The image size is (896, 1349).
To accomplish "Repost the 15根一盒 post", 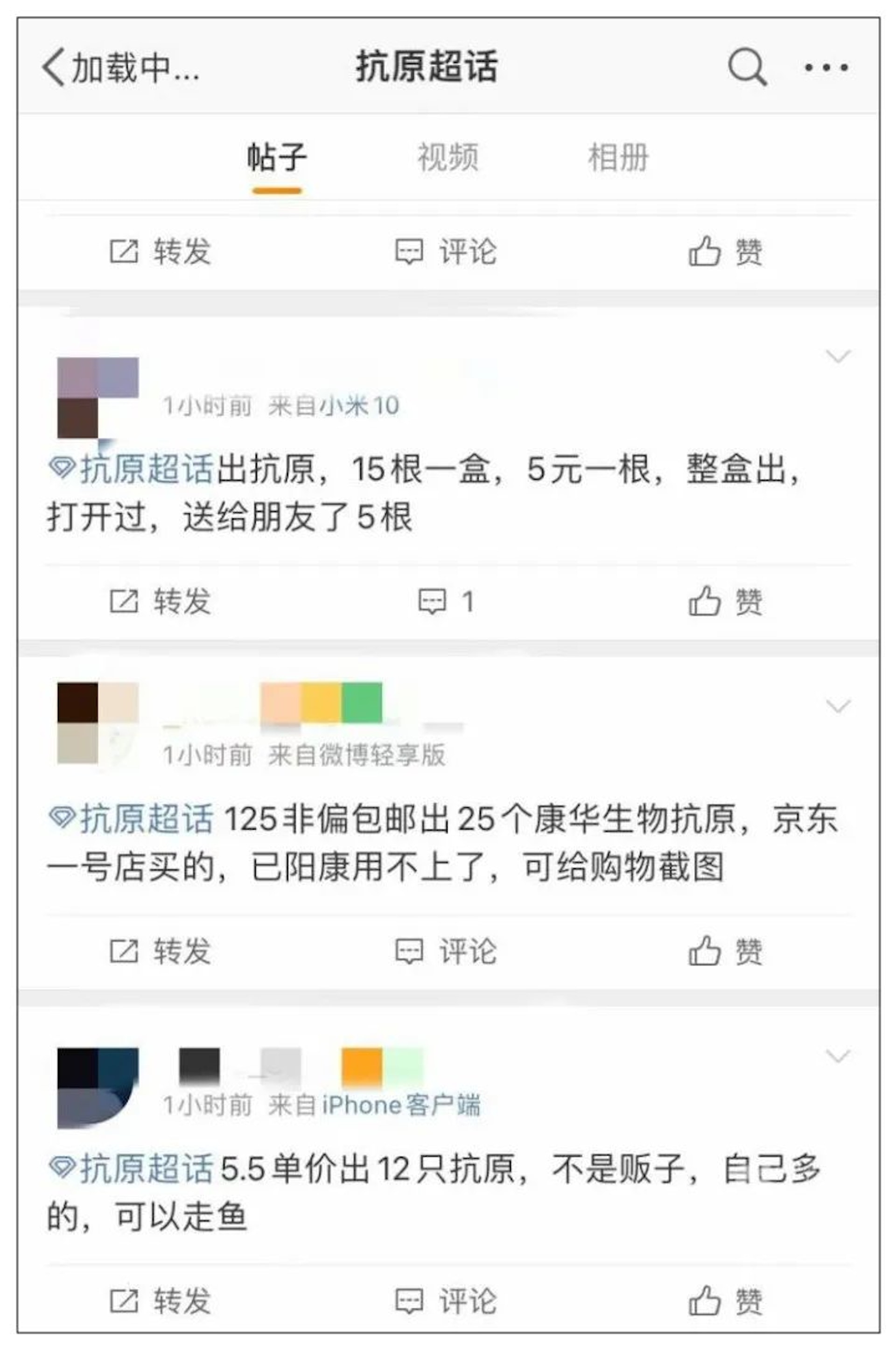I will pyautogui.click(x=161, y=601).
